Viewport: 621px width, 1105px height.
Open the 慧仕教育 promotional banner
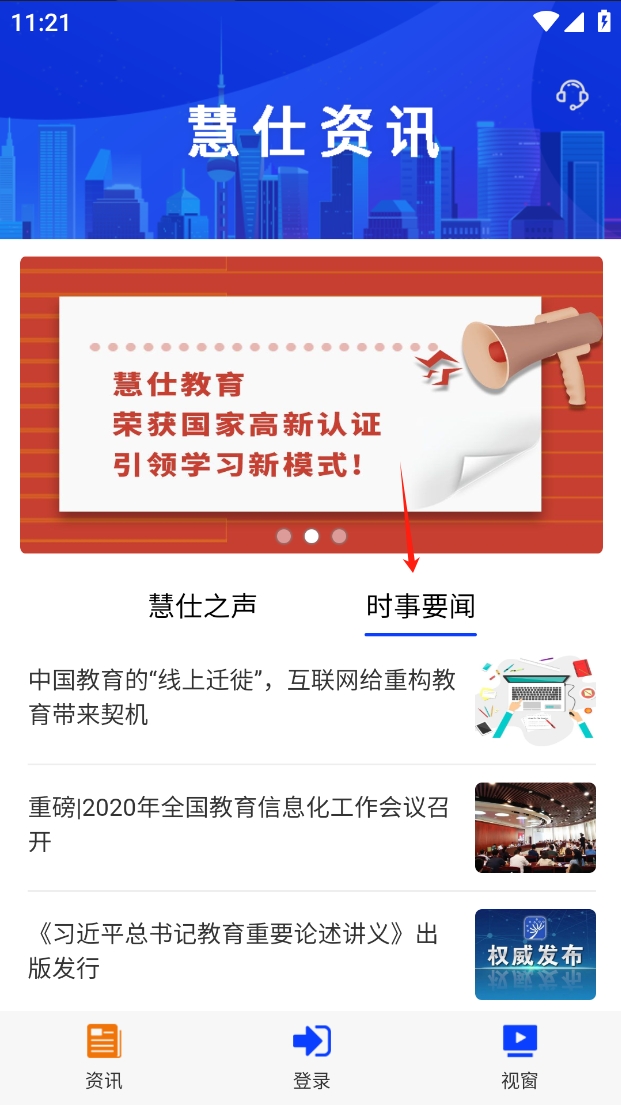[311, 404]
